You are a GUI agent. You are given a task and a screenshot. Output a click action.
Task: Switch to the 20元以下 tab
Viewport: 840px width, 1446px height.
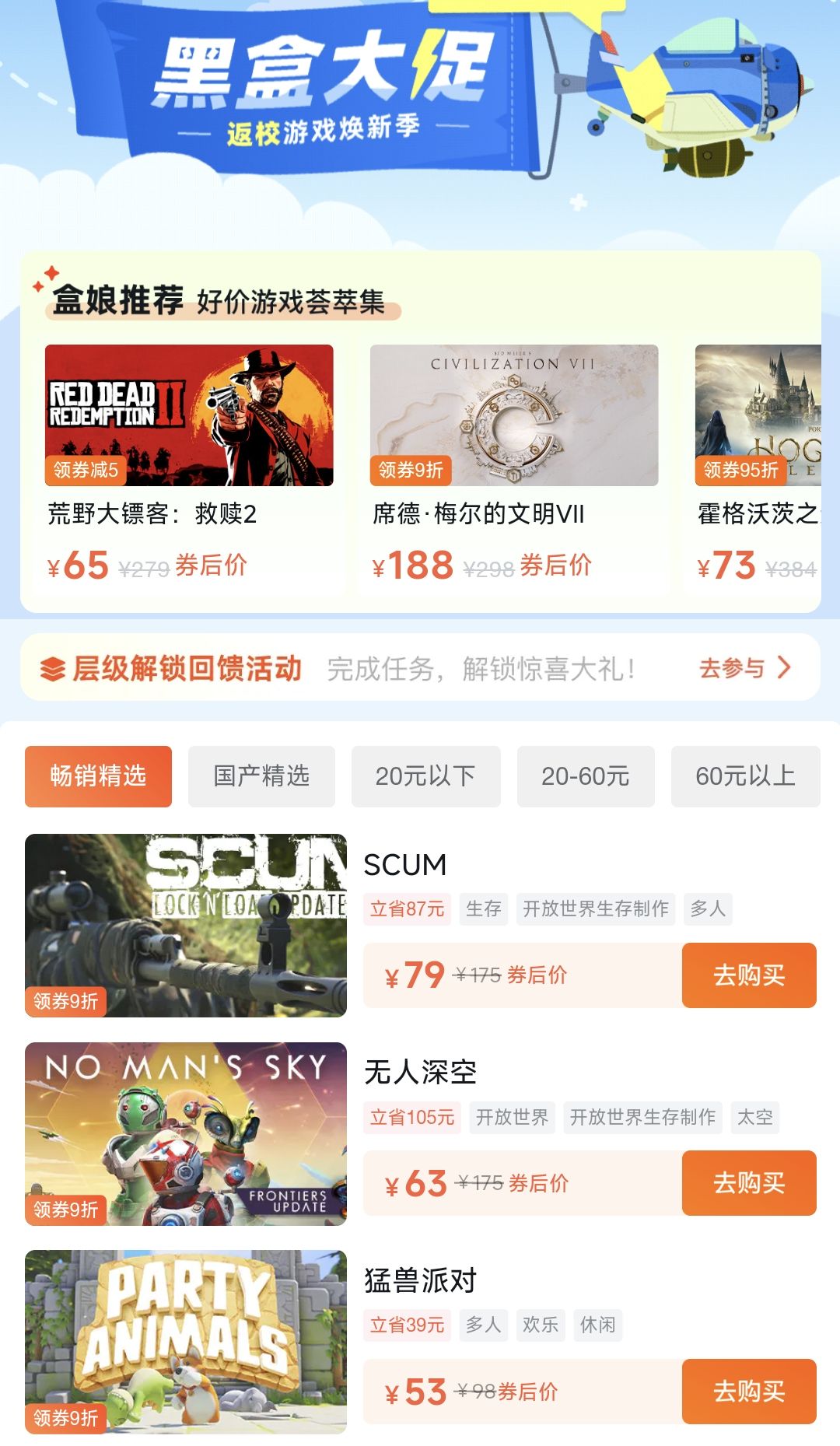[x=425, y=776]
